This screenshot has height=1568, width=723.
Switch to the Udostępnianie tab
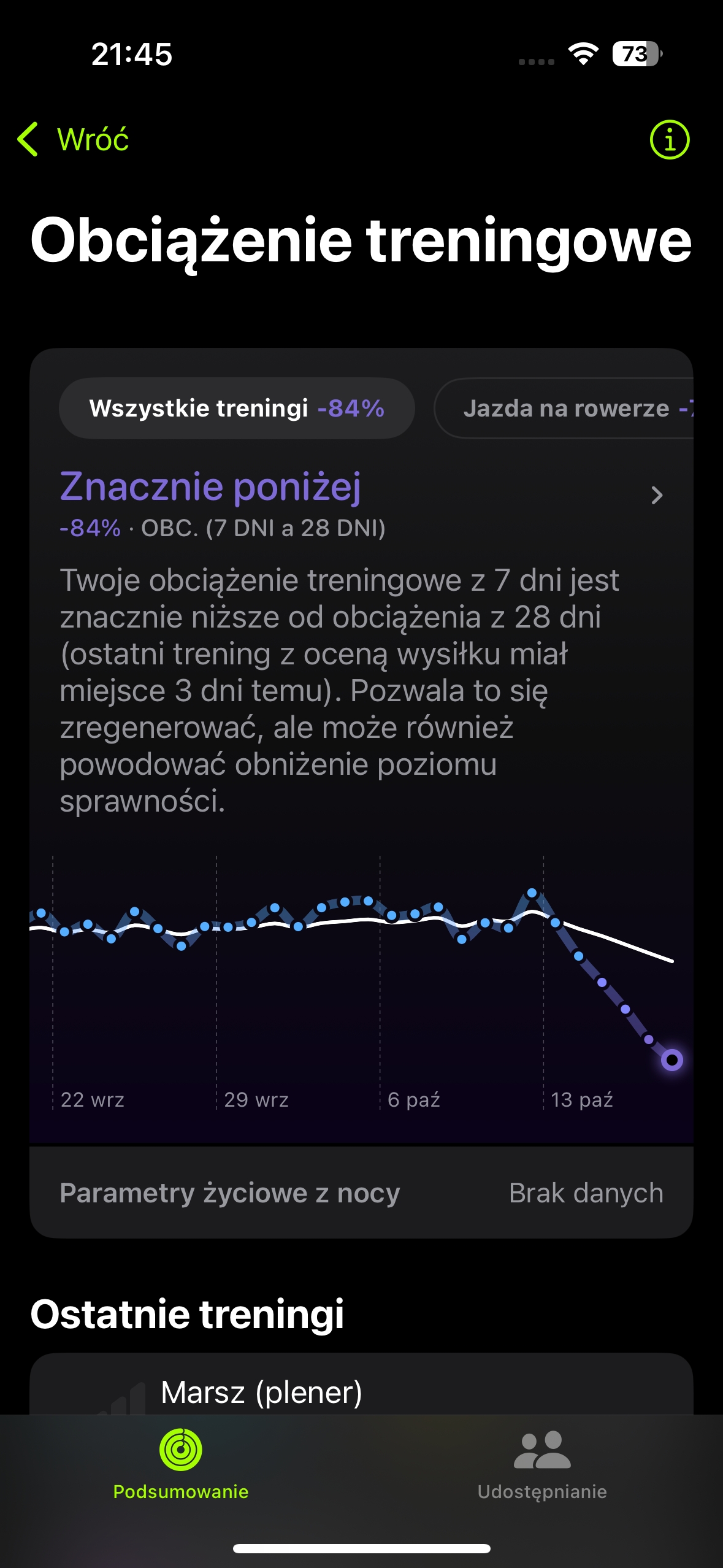pyautogui.click(x=542, y=1464)
